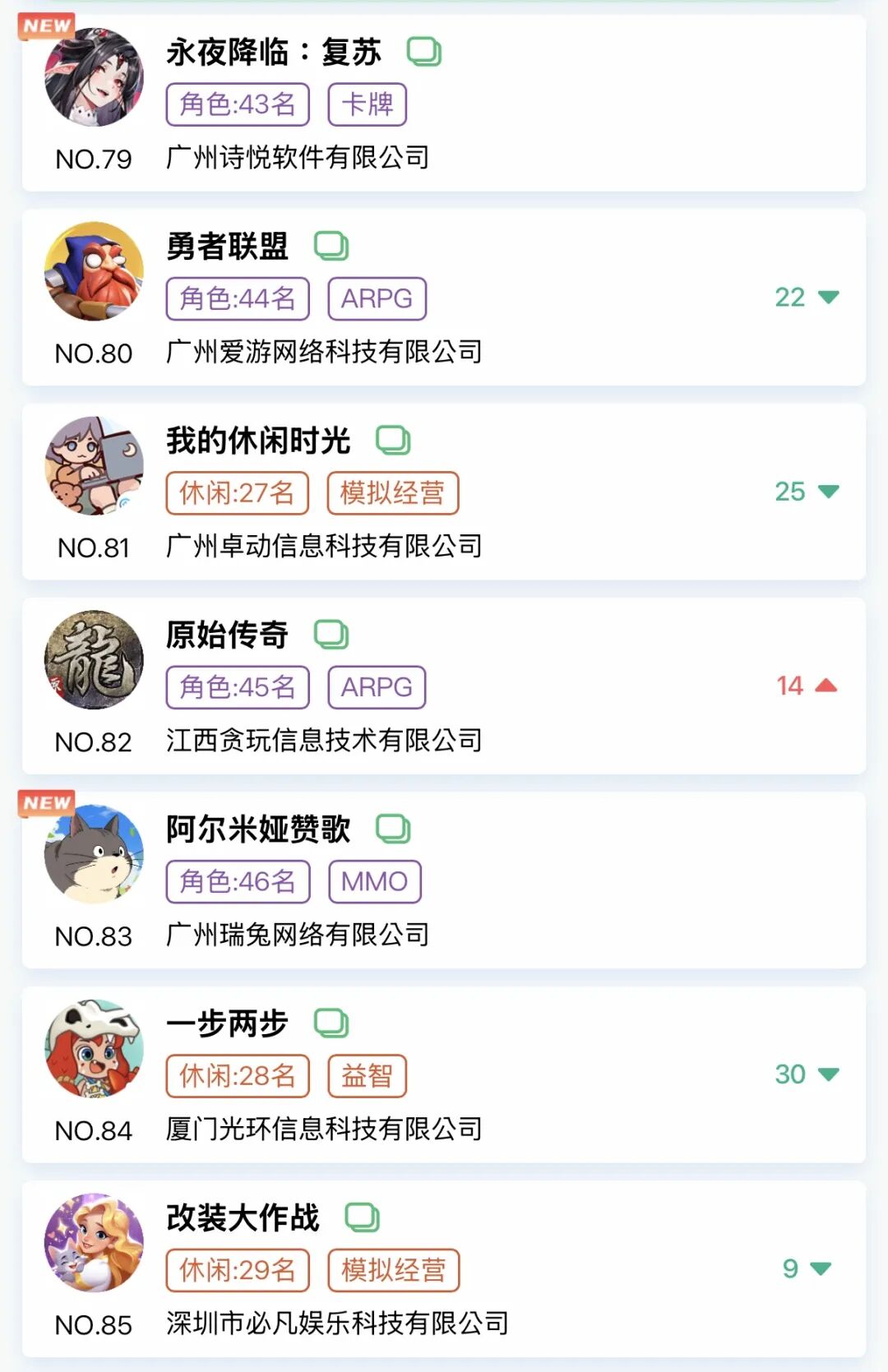
Task: Copy the name of 我的休闲时光
Action: click(x=393, y=441)
